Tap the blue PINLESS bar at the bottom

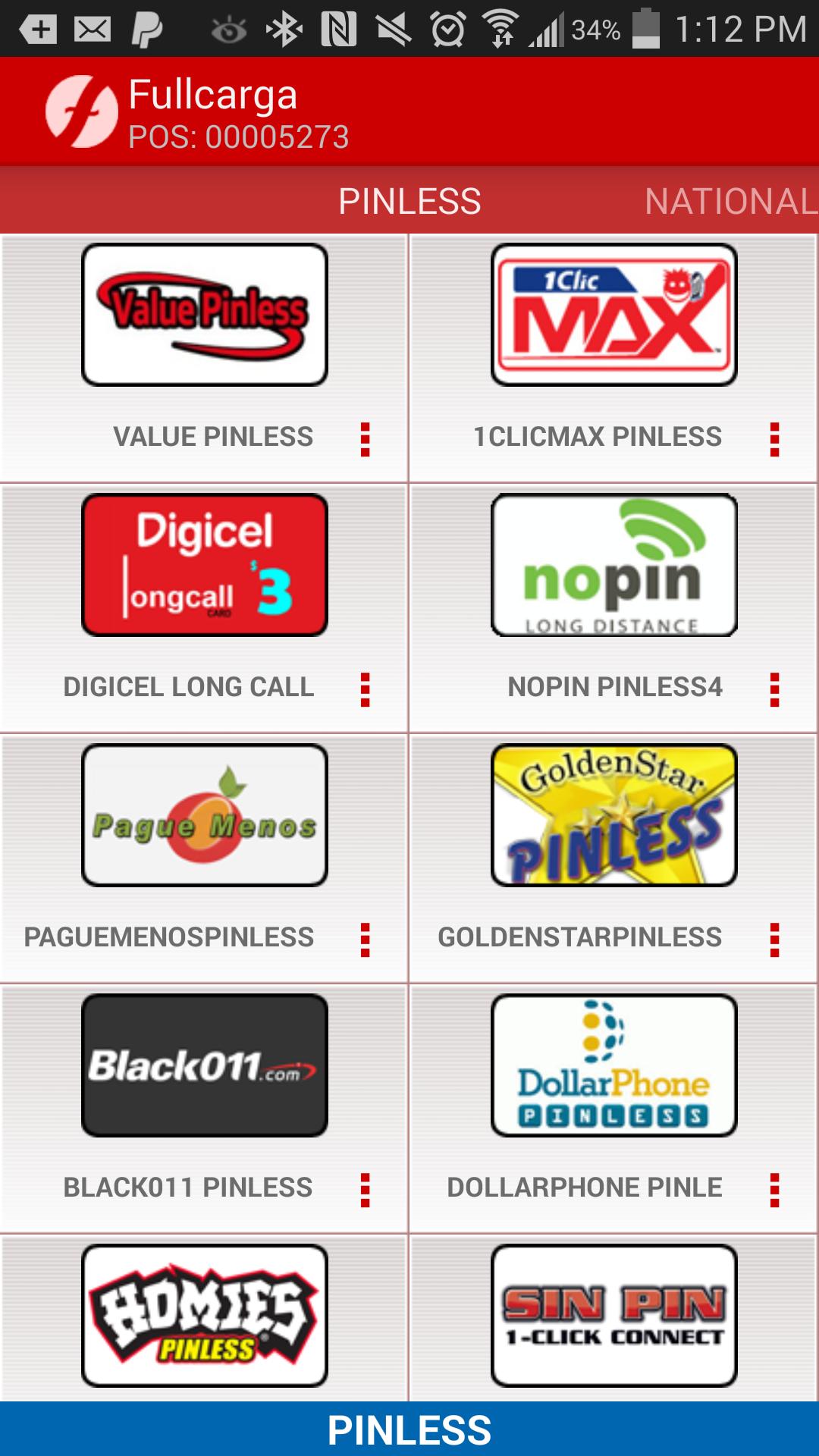click(x=409, y=1427)
